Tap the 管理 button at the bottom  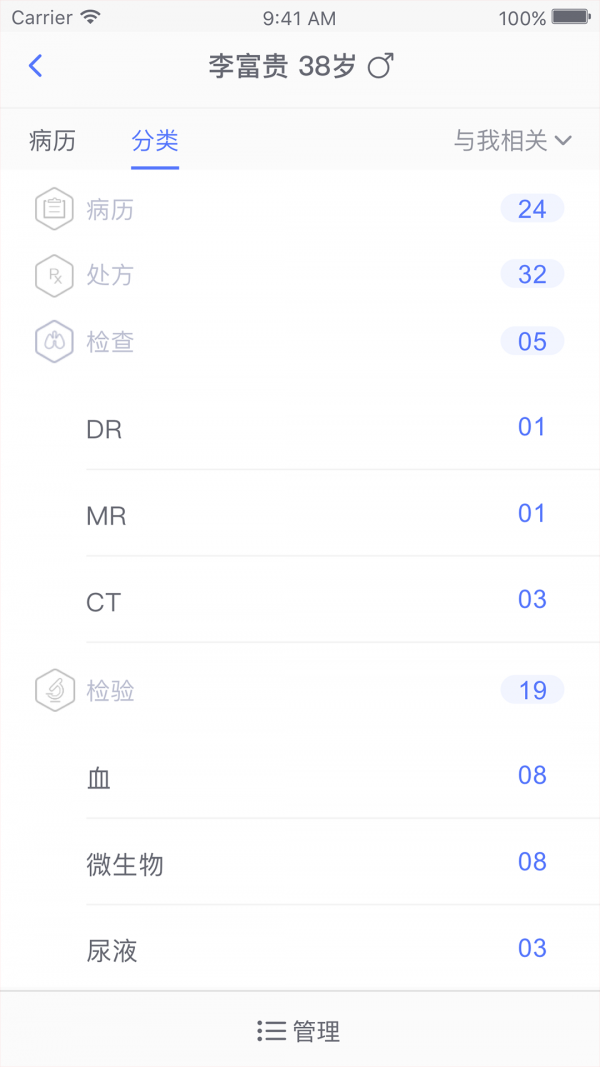click(x=299, y=1031)
